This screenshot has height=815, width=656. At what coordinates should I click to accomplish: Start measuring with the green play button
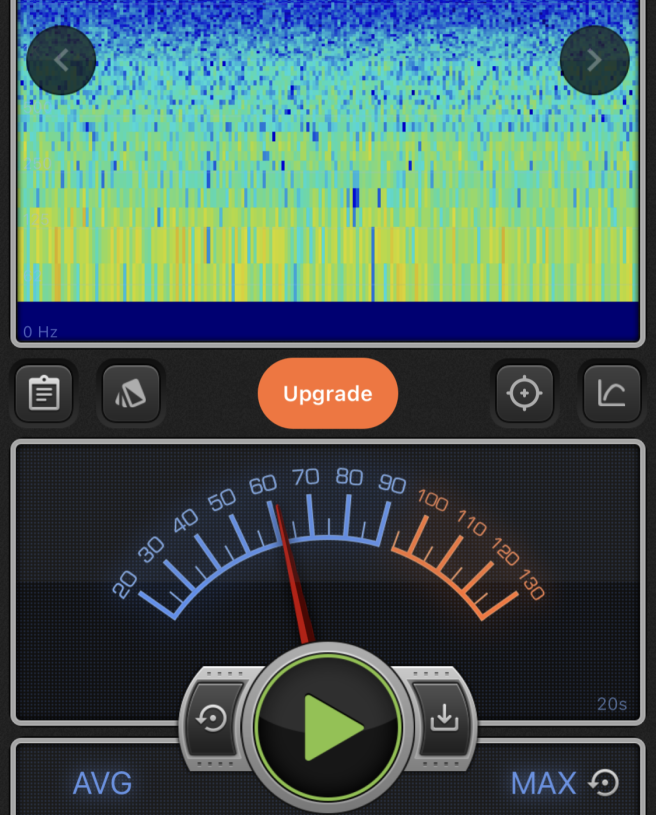point(329,727)
